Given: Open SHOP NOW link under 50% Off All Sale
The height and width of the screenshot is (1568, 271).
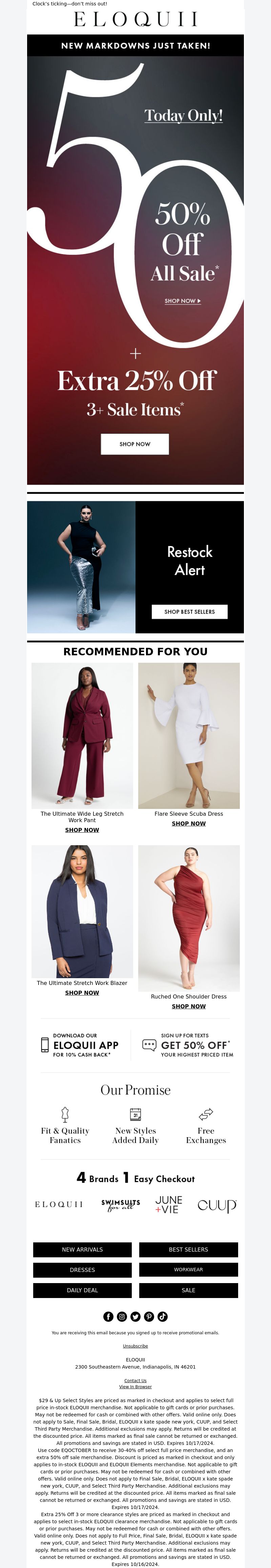Looking at the screenshot, I should [x=182, y=301].
